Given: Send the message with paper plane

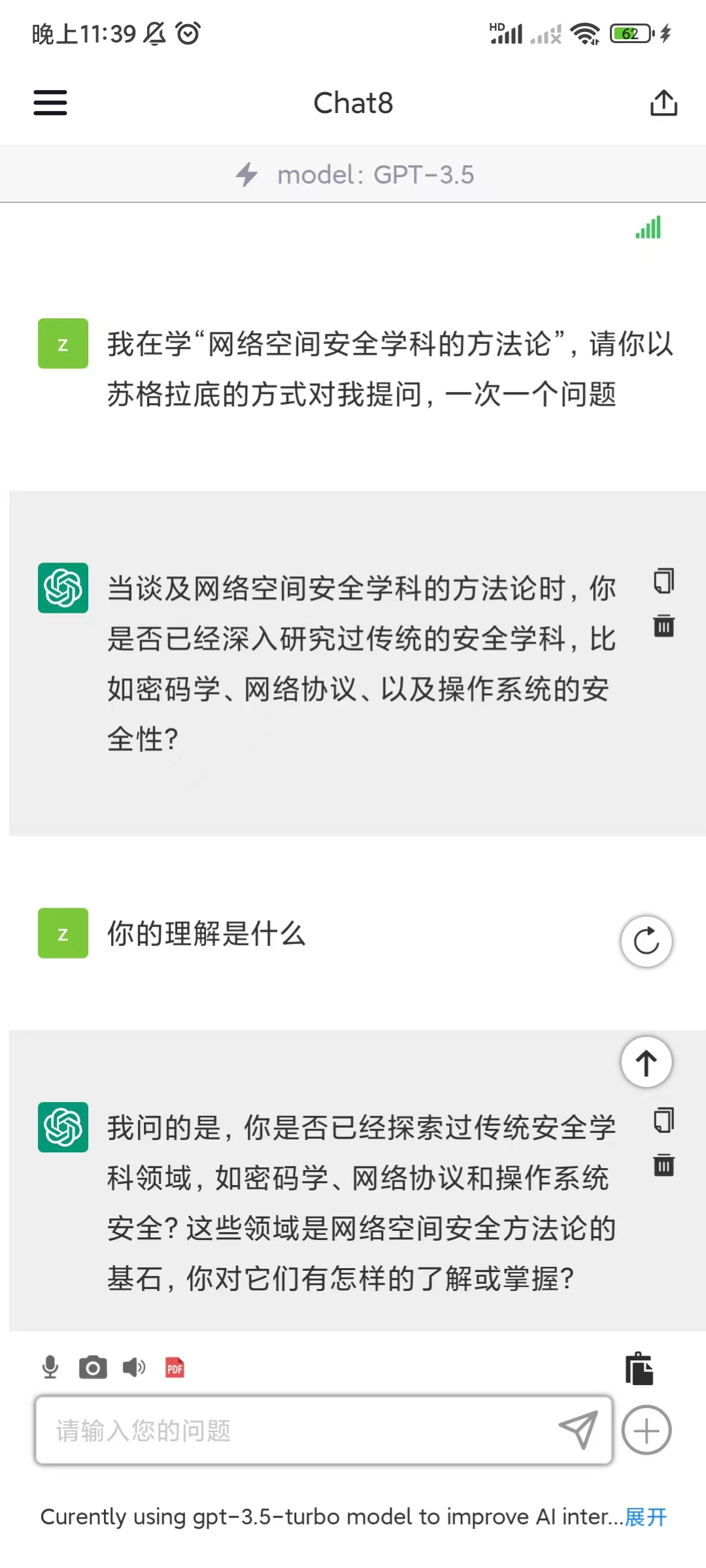Looking at the screenshot, I should pos(579,1429).
